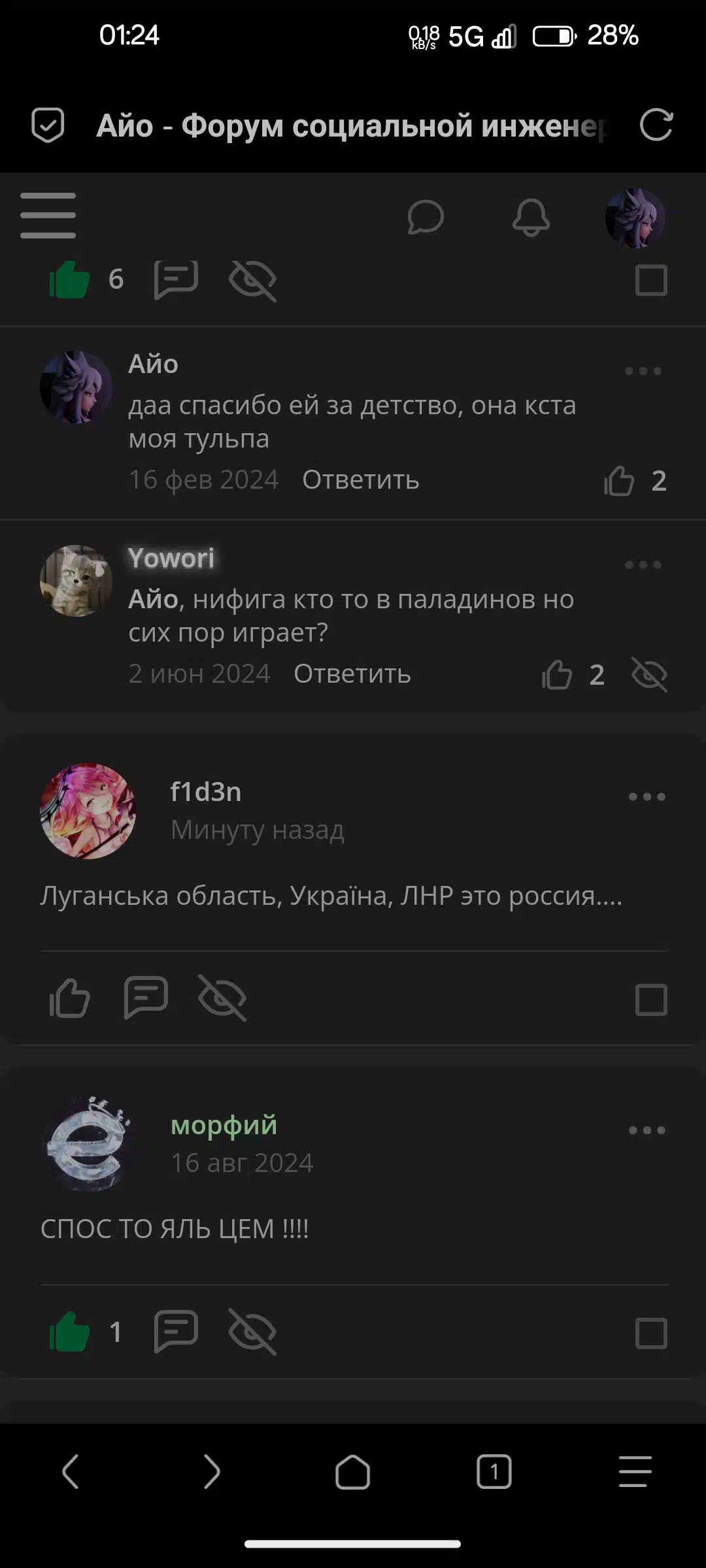Reload the page with refresh icon
The width and height of the screenshot is (706, 1568).
[x=656, y=125]
